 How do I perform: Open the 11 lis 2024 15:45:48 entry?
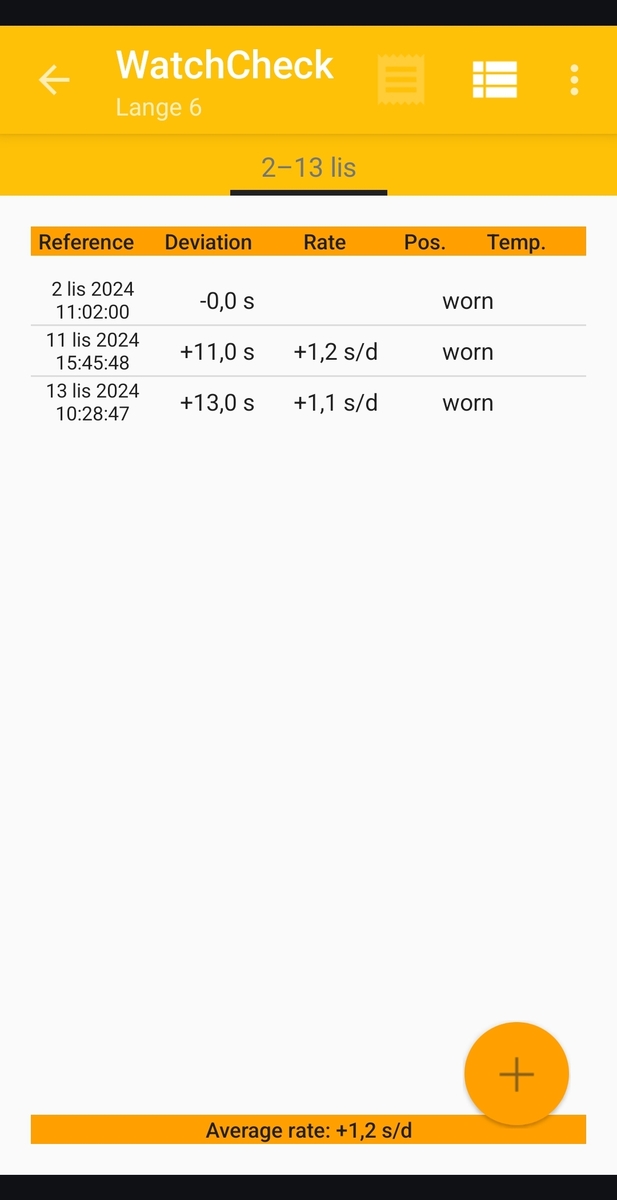click(308, 352)
